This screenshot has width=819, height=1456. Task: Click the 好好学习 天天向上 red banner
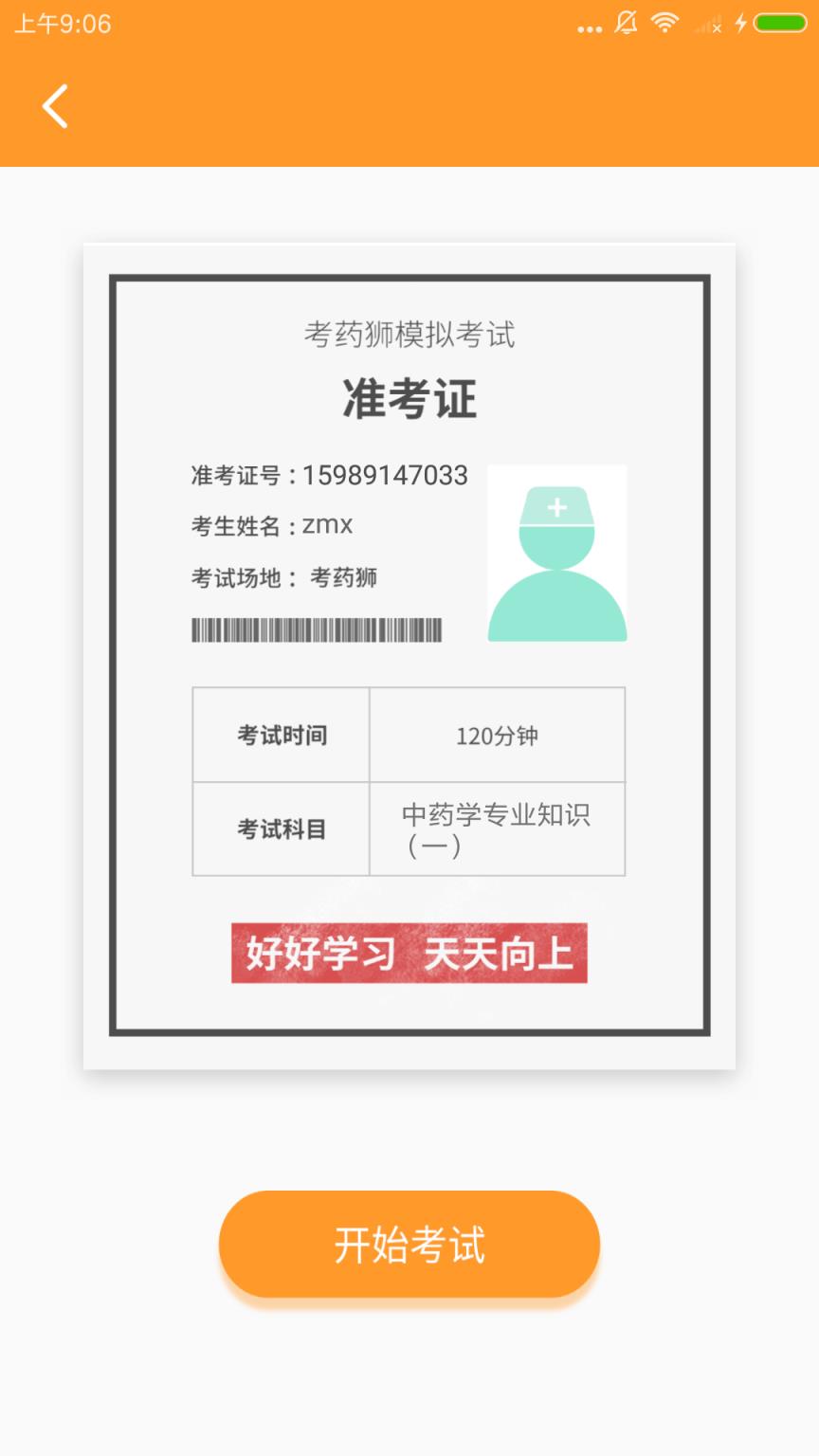409,955
